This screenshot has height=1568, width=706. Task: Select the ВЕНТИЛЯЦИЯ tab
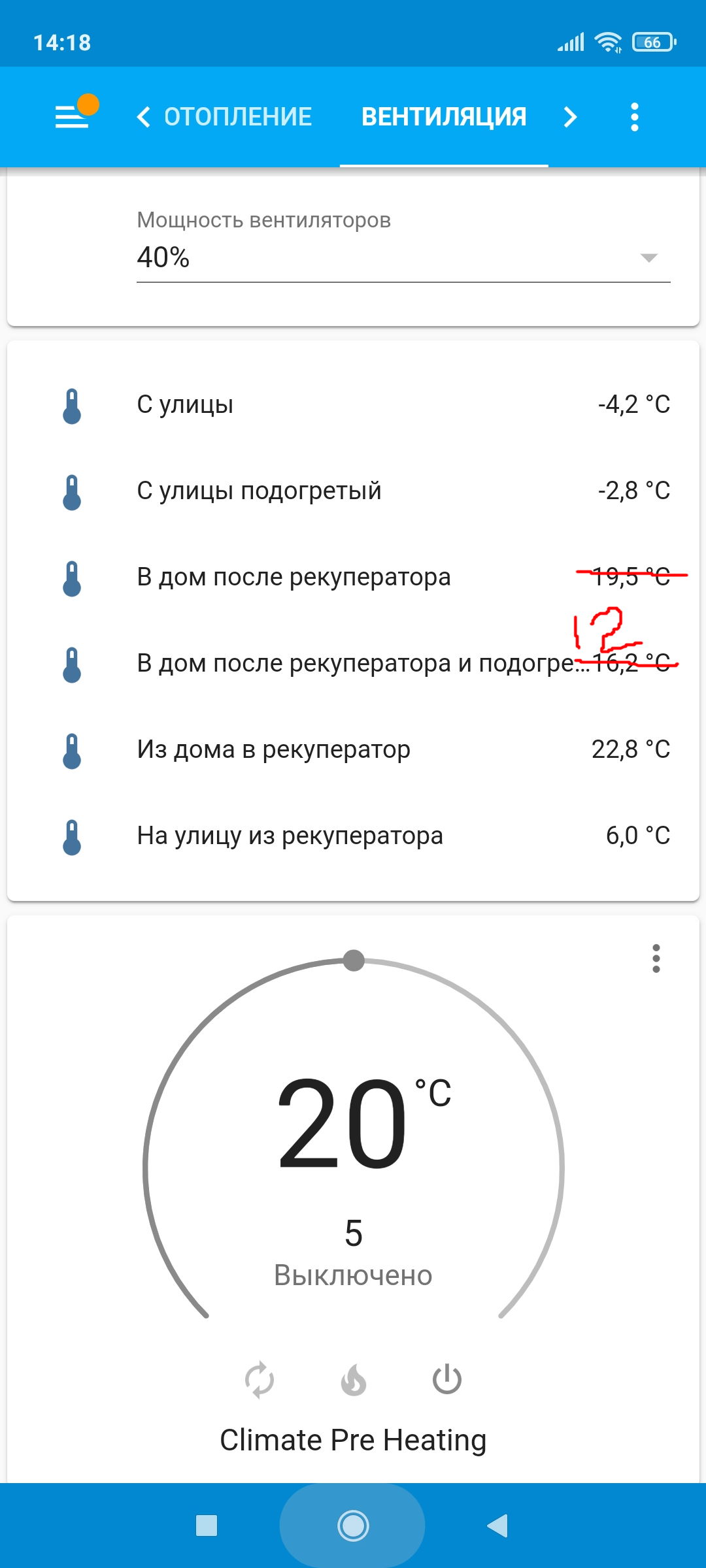tap(444, 117)
